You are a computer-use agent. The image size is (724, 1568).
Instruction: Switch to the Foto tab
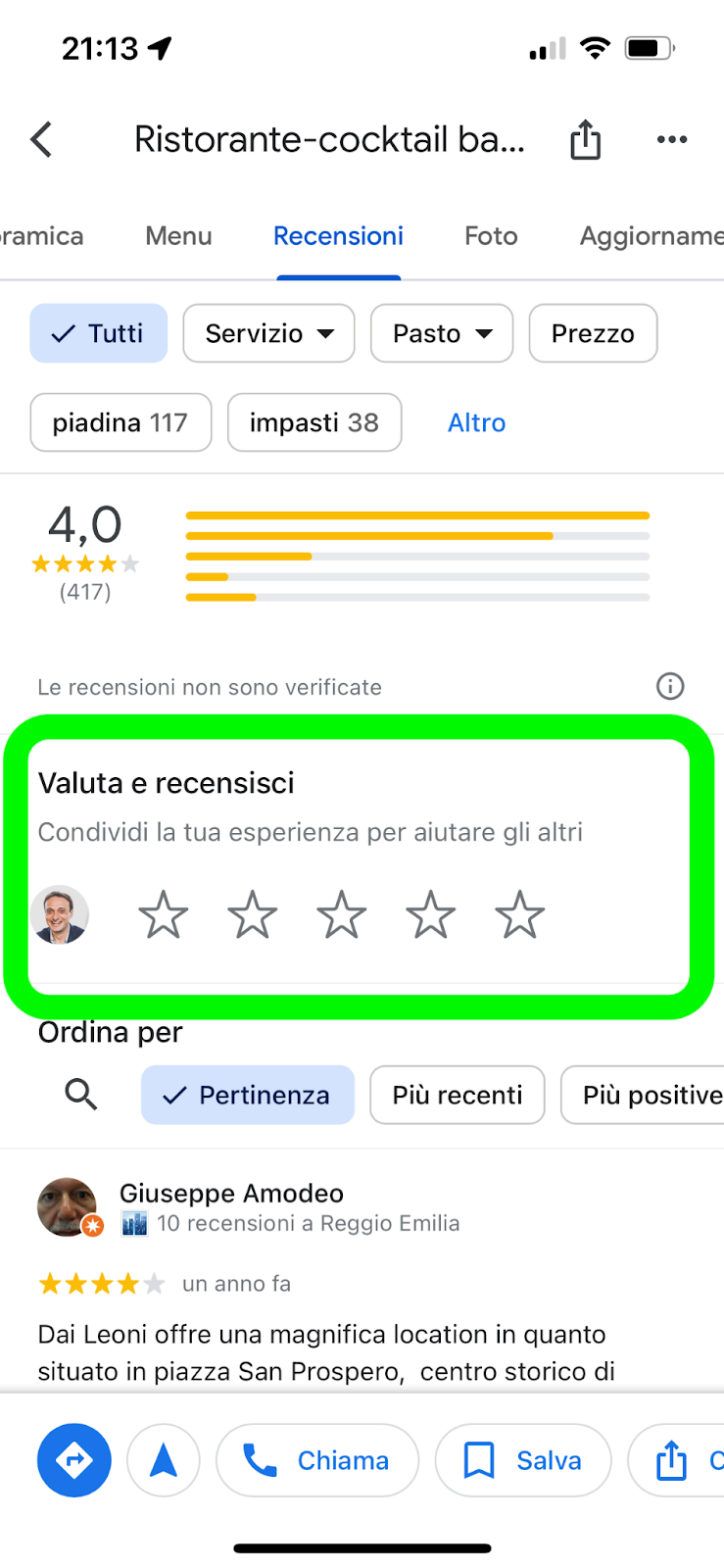(x=491, y=236)
